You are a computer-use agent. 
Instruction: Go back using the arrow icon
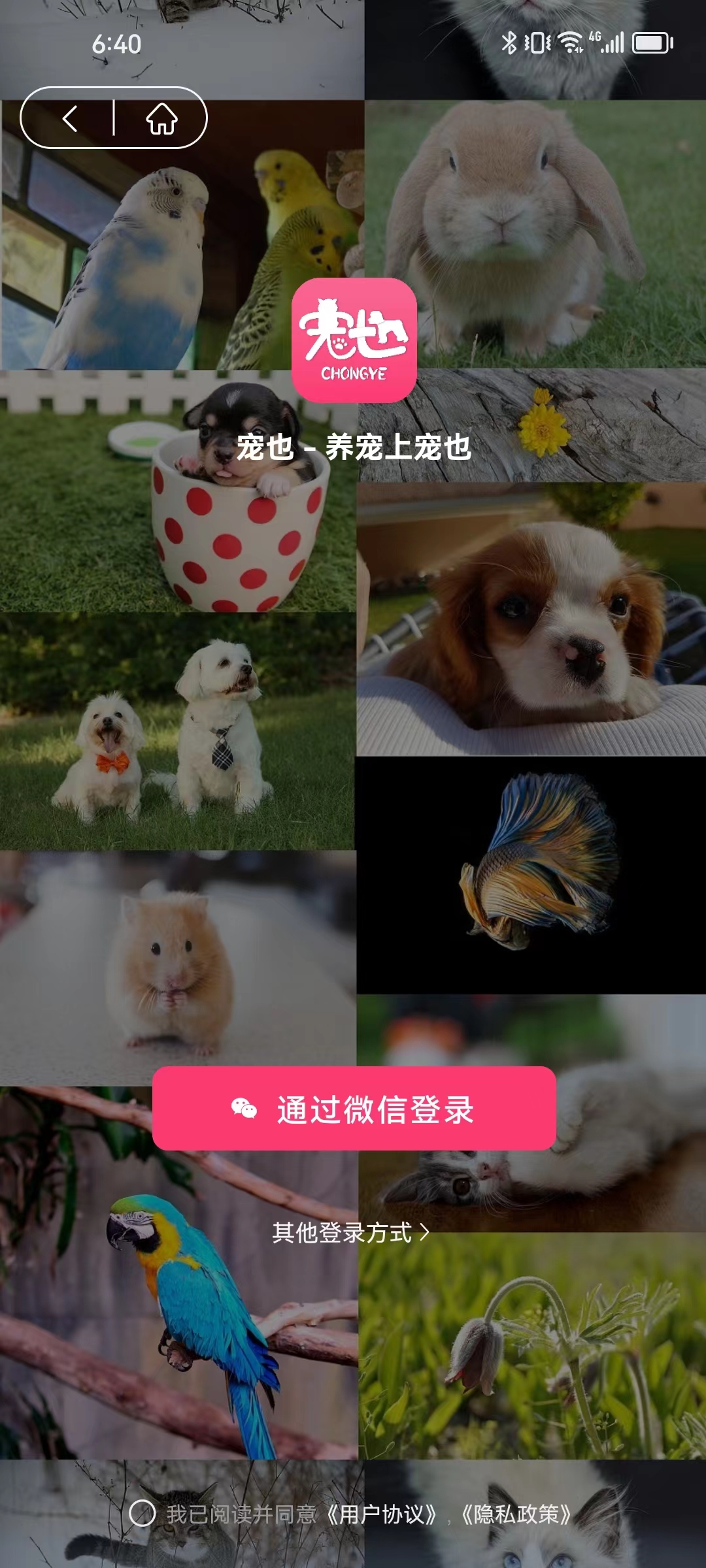coord(70,118)
